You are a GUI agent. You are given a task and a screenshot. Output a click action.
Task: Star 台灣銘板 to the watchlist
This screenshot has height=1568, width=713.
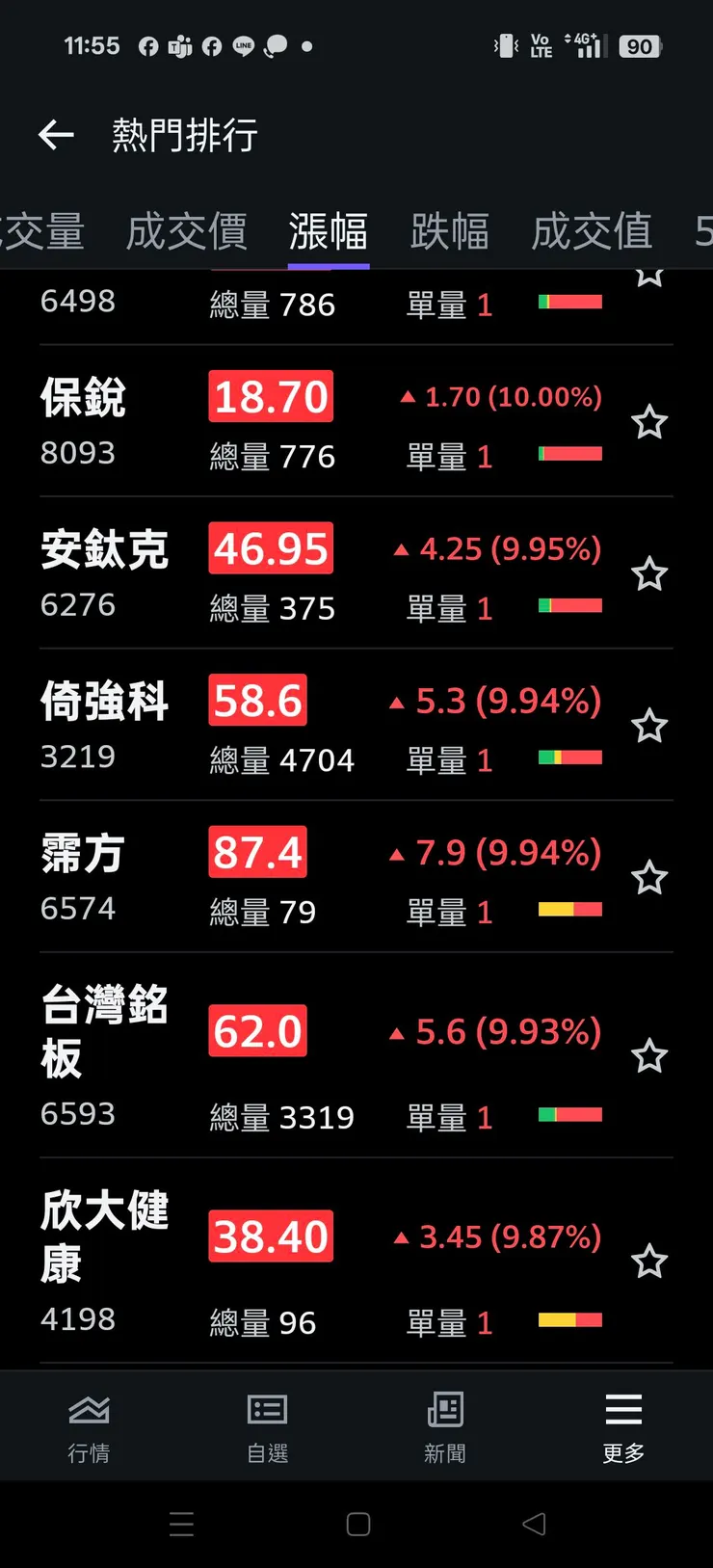649,1056
